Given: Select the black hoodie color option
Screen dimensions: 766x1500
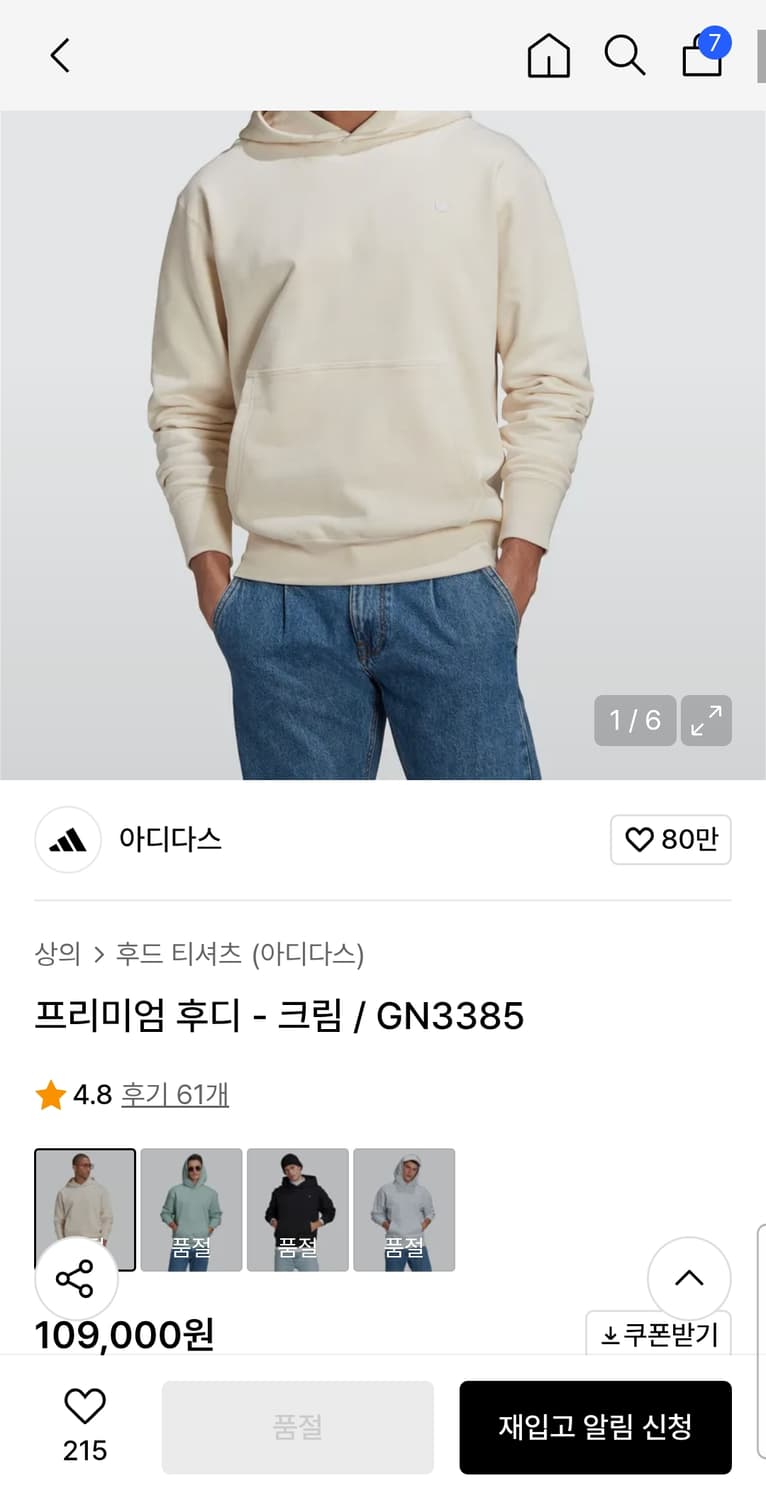Looking at the screenshot, I should [x=297, y=1209].
